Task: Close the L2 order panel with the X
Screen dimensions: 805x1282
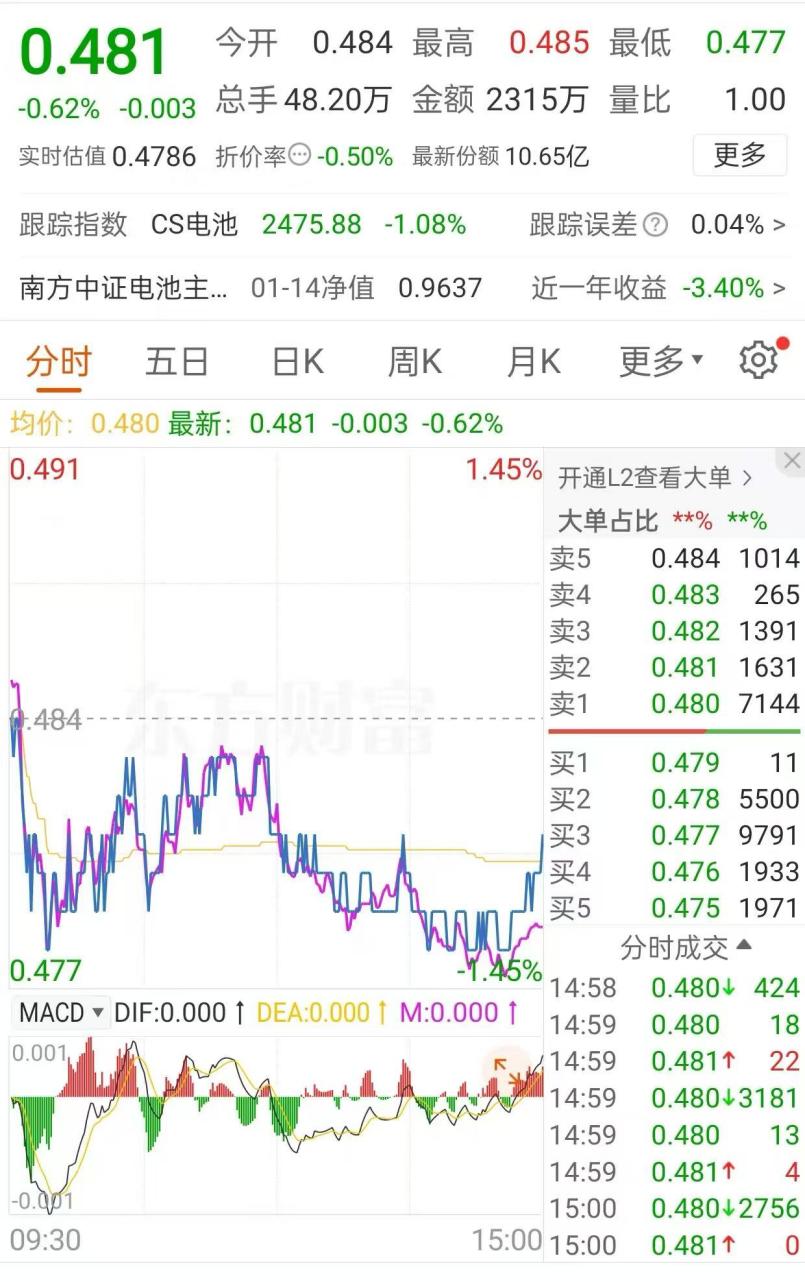Action: pyautogui.click(x=790, y=461)
